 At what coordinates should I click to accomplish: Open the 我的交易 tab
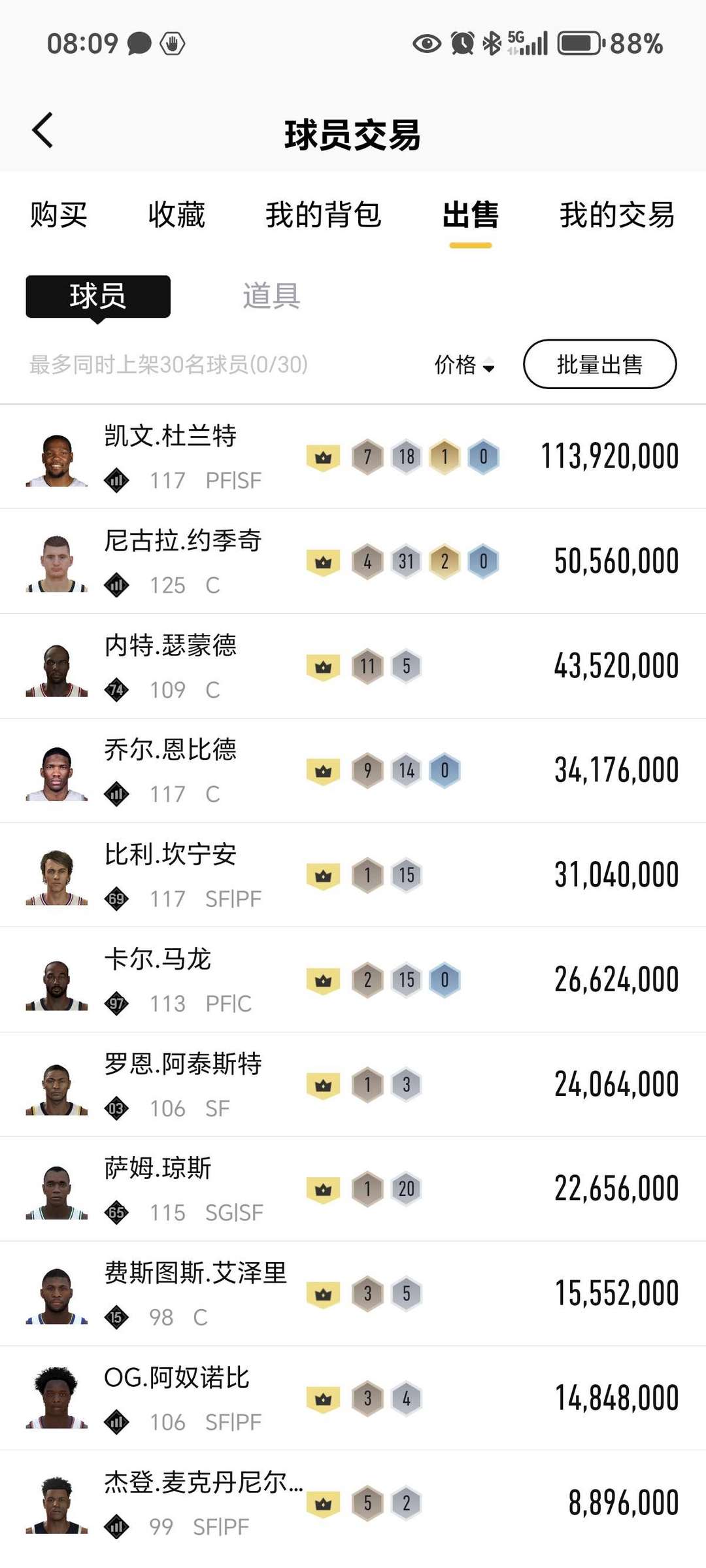(x=617, y=214)
